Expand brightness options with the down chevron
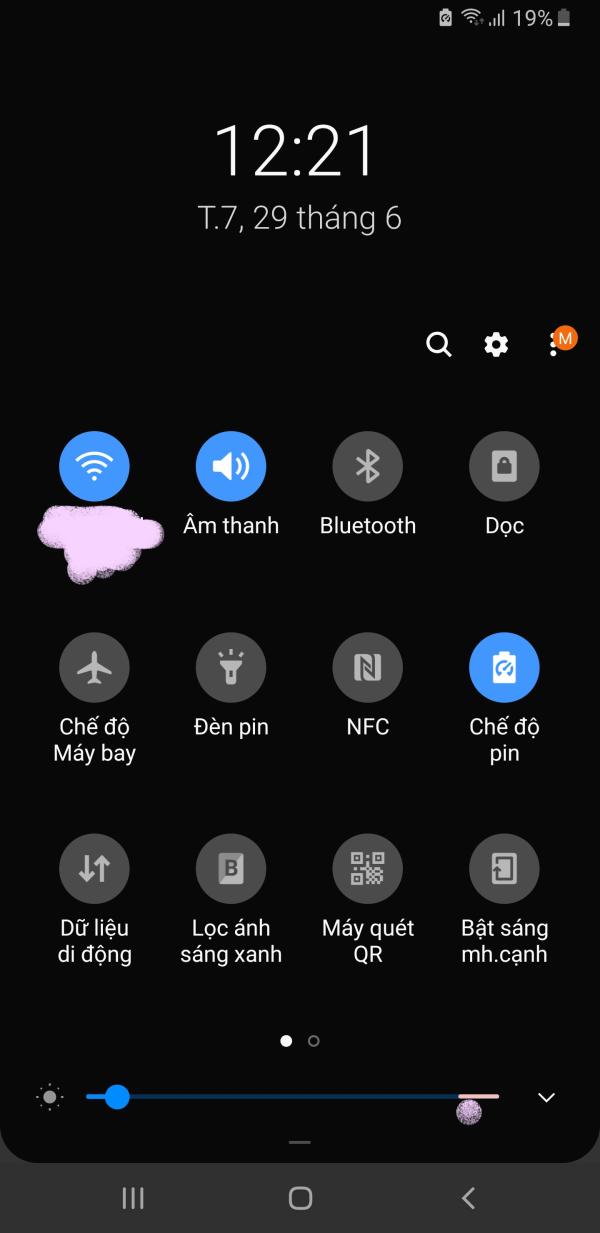Screen dimensions: 600x1233 click(x=546, y=1097)
